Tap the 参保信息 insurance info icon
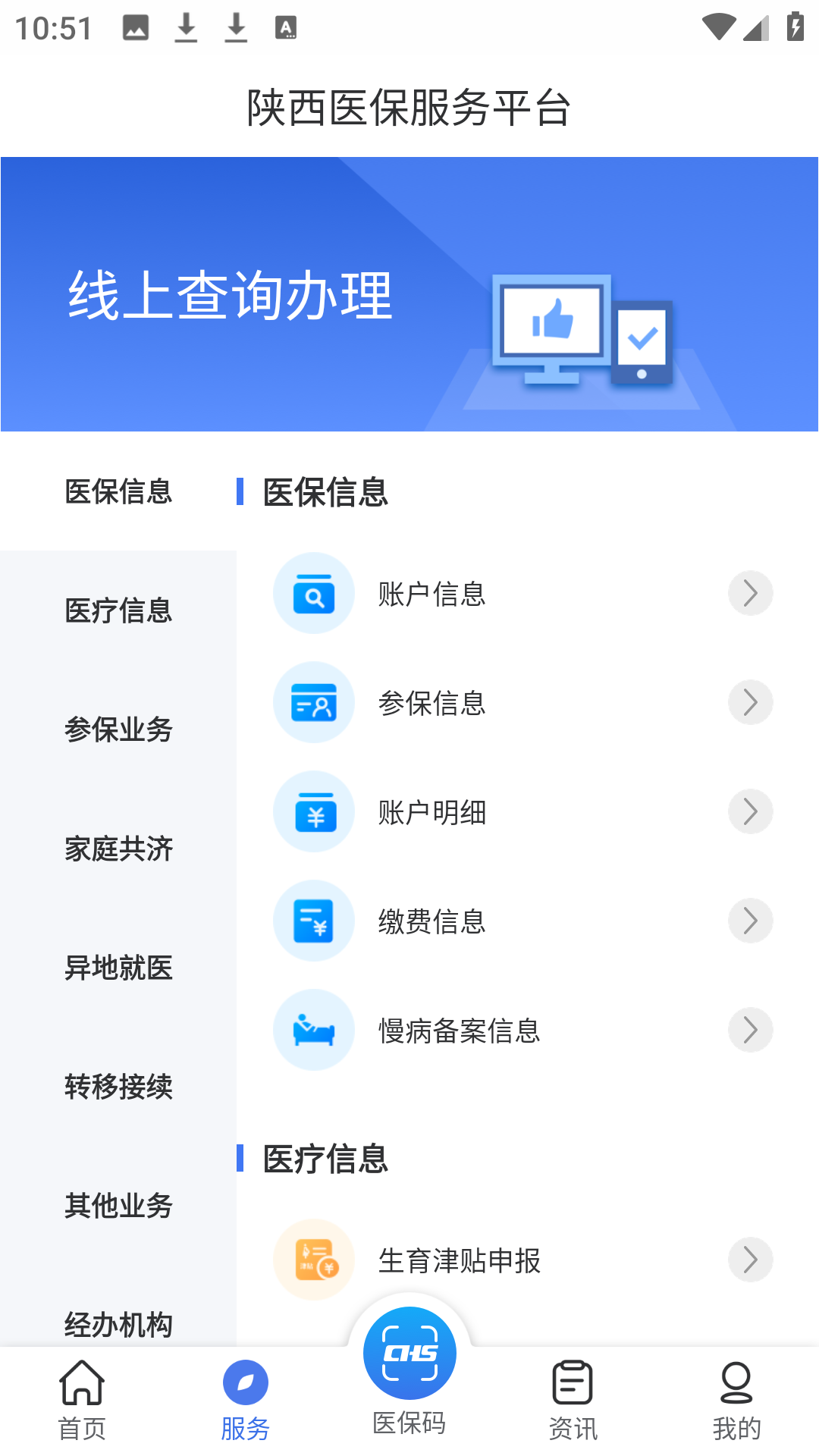Viewport: 819px width, 1456px height. pyautogui.click(x=314, y=702)
